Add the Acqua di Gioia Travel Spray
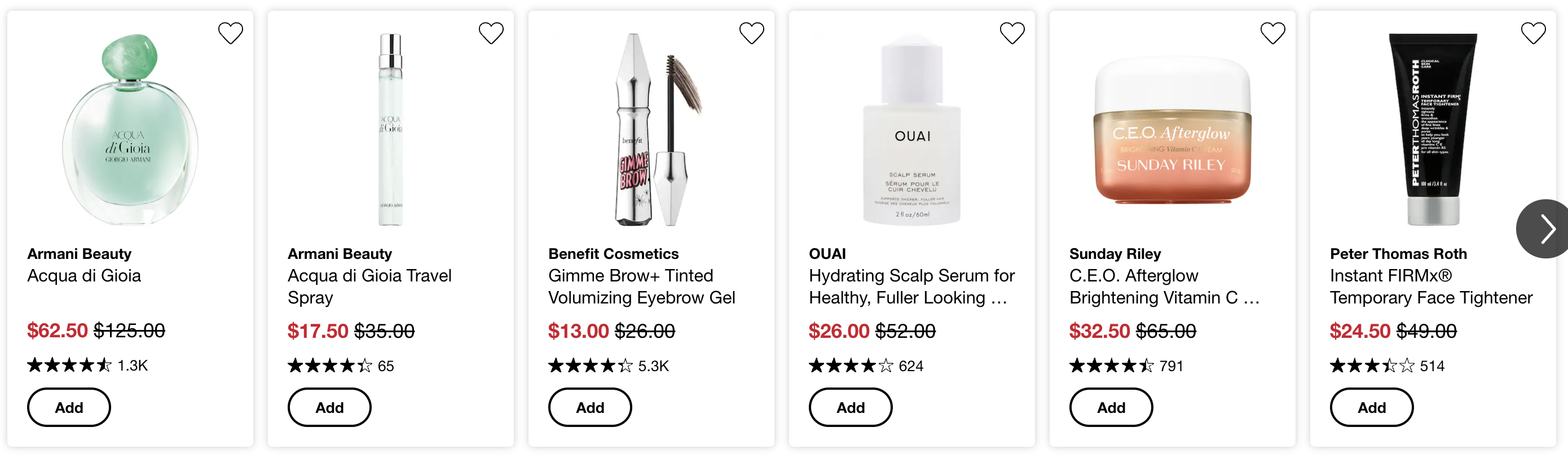The width and height of the screenshot is (1568, 458). [x=329, y=407]
